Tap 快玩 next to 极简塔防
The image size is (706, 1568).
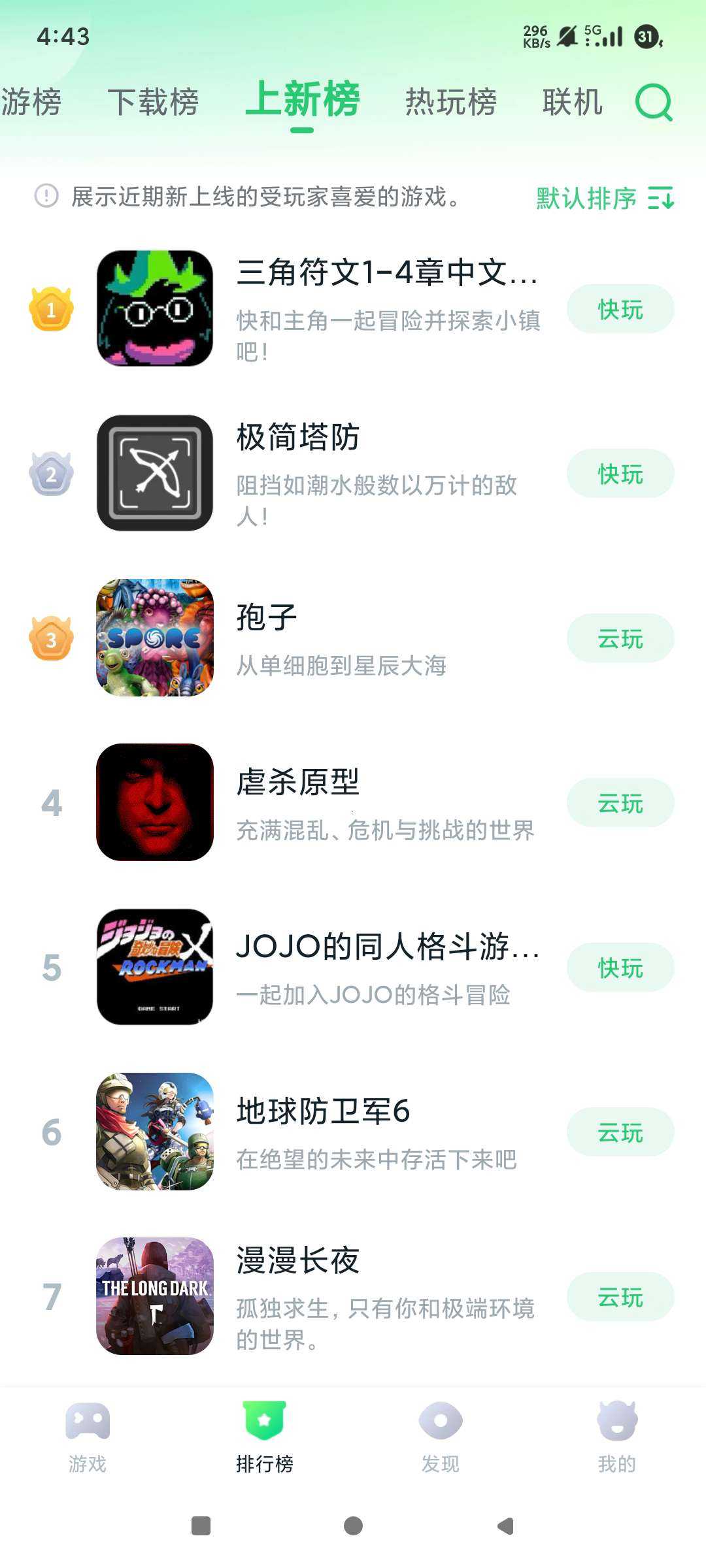pyautogui.click(x=620, y=474)
